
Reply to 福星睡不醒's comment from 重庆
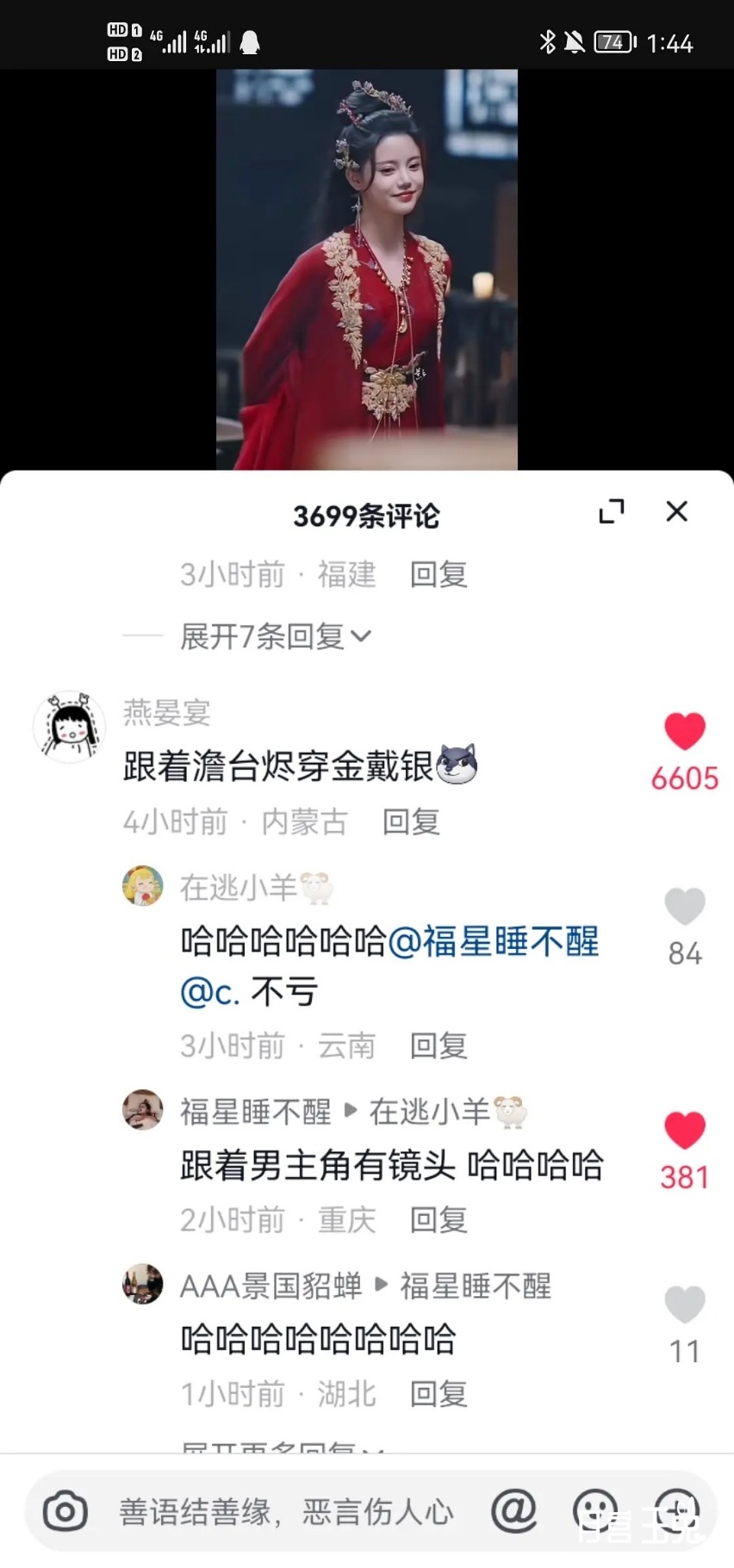(x=439, y=1219)
